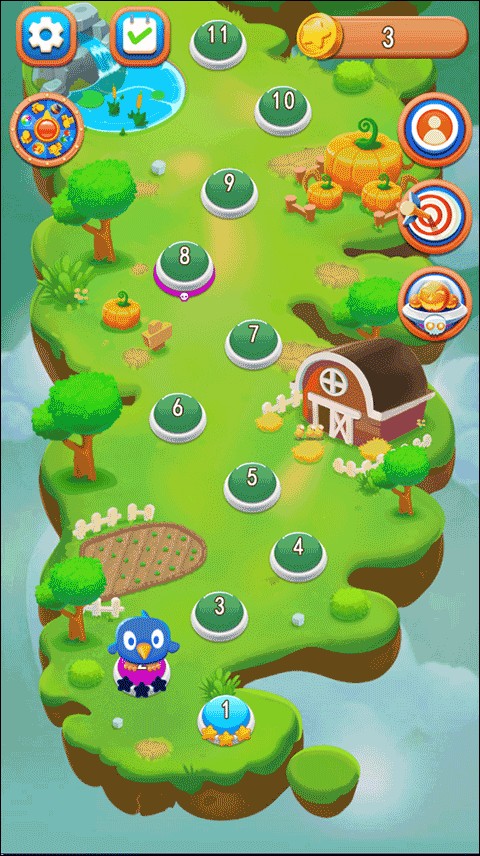Open the dart target challenge
This screenshot has height=856, width=480.
[435, 217]
